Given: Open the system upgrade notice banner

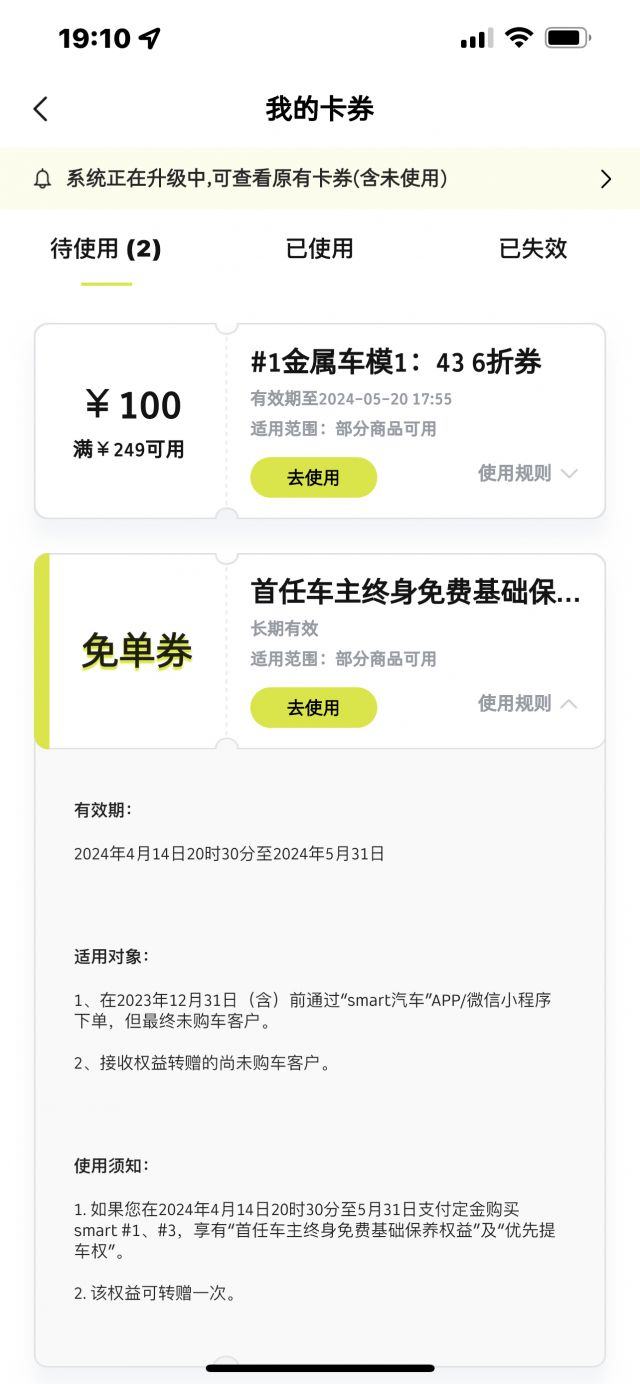Looking at the screenshot, I should tap(320, 179).
